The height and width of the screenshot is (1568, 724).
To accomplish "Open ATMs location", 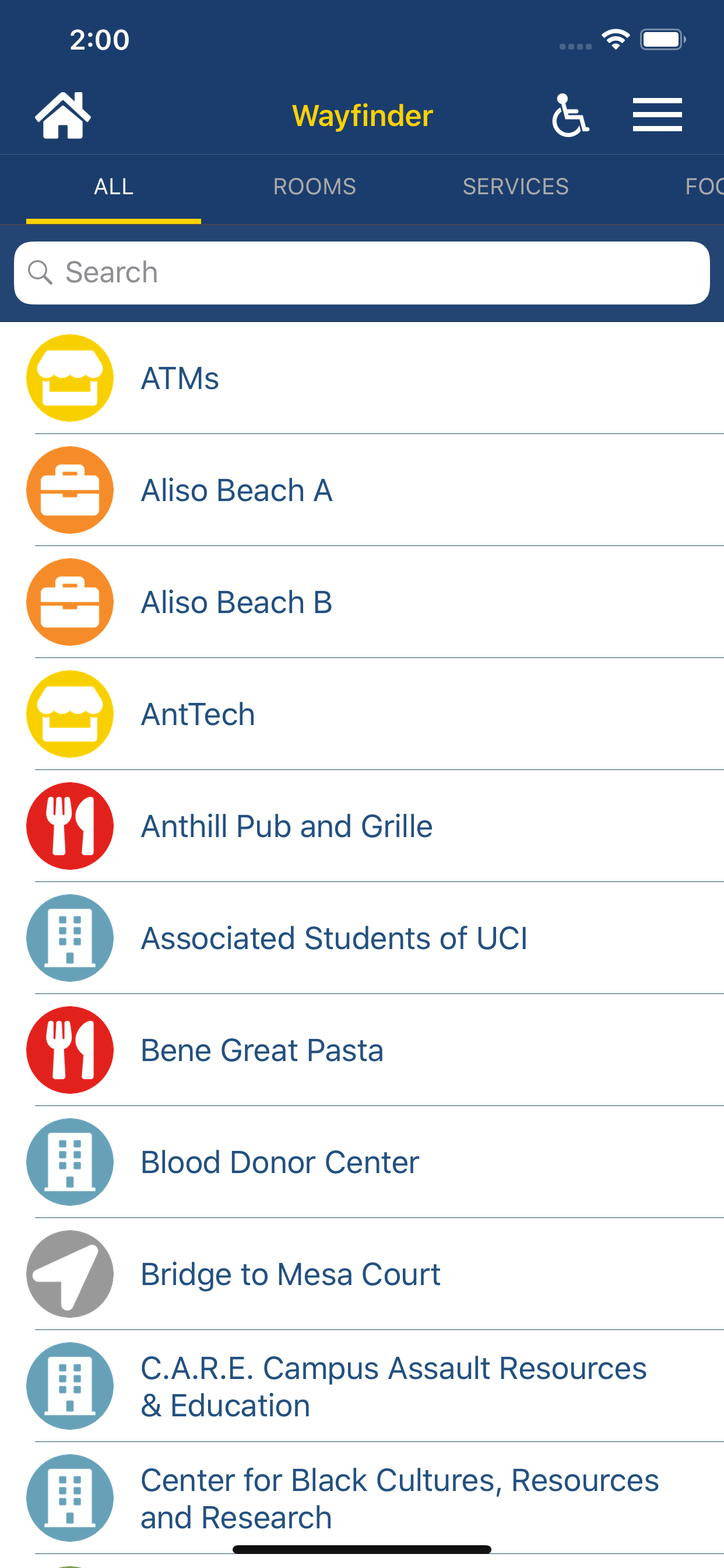I will [x=362, y=378].
